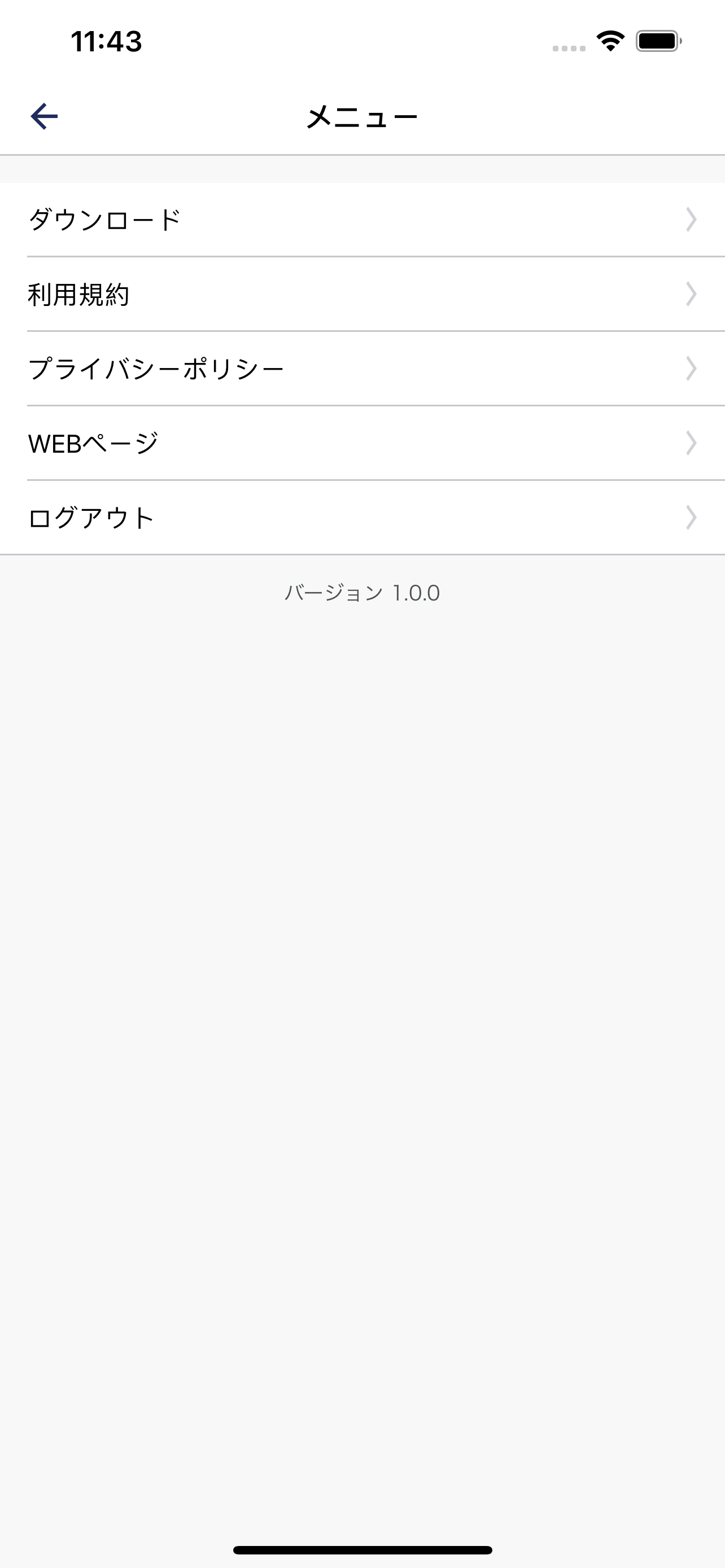Image resolution: width=725 pixels, height=1568 pixels.
Task: Open the ダウンロード row
Action: 362,220
